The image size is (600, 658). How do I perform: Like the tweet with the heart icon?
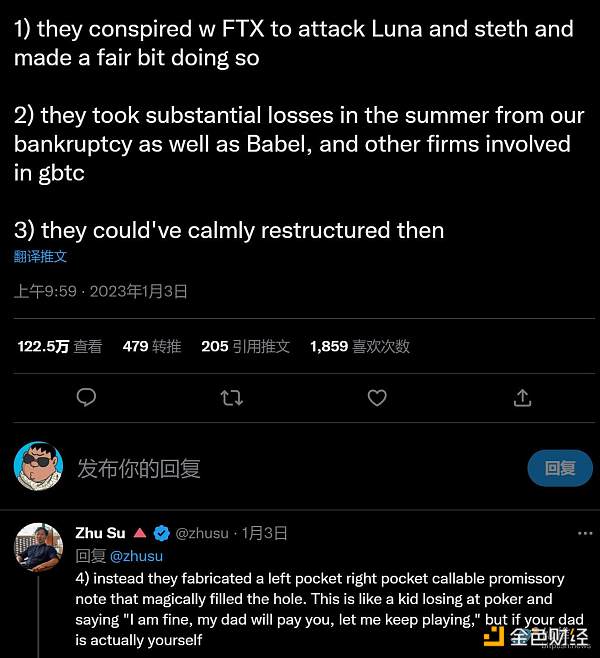click(x=377, y=398)
